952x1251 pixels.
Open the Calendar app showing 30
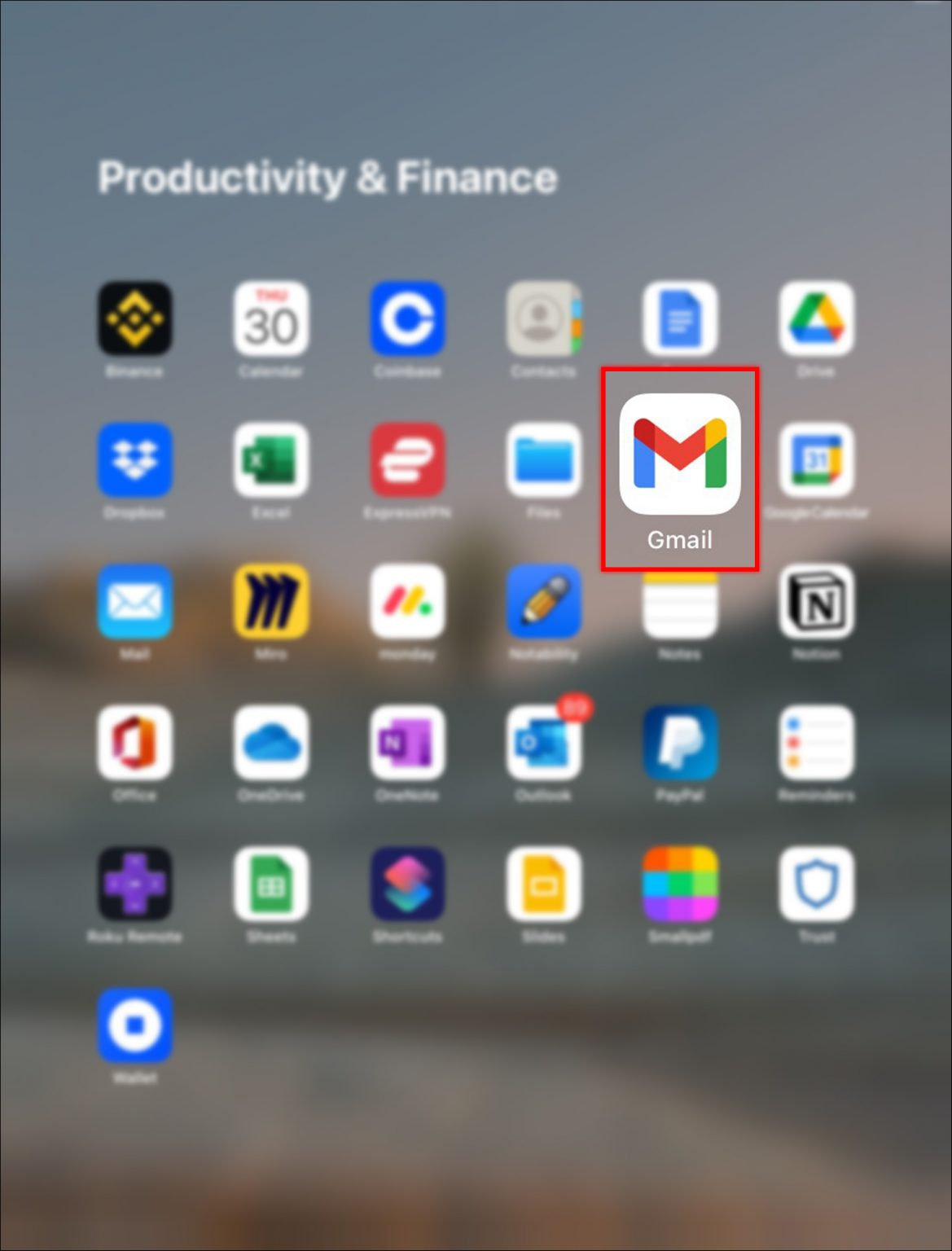coord(271,318)
